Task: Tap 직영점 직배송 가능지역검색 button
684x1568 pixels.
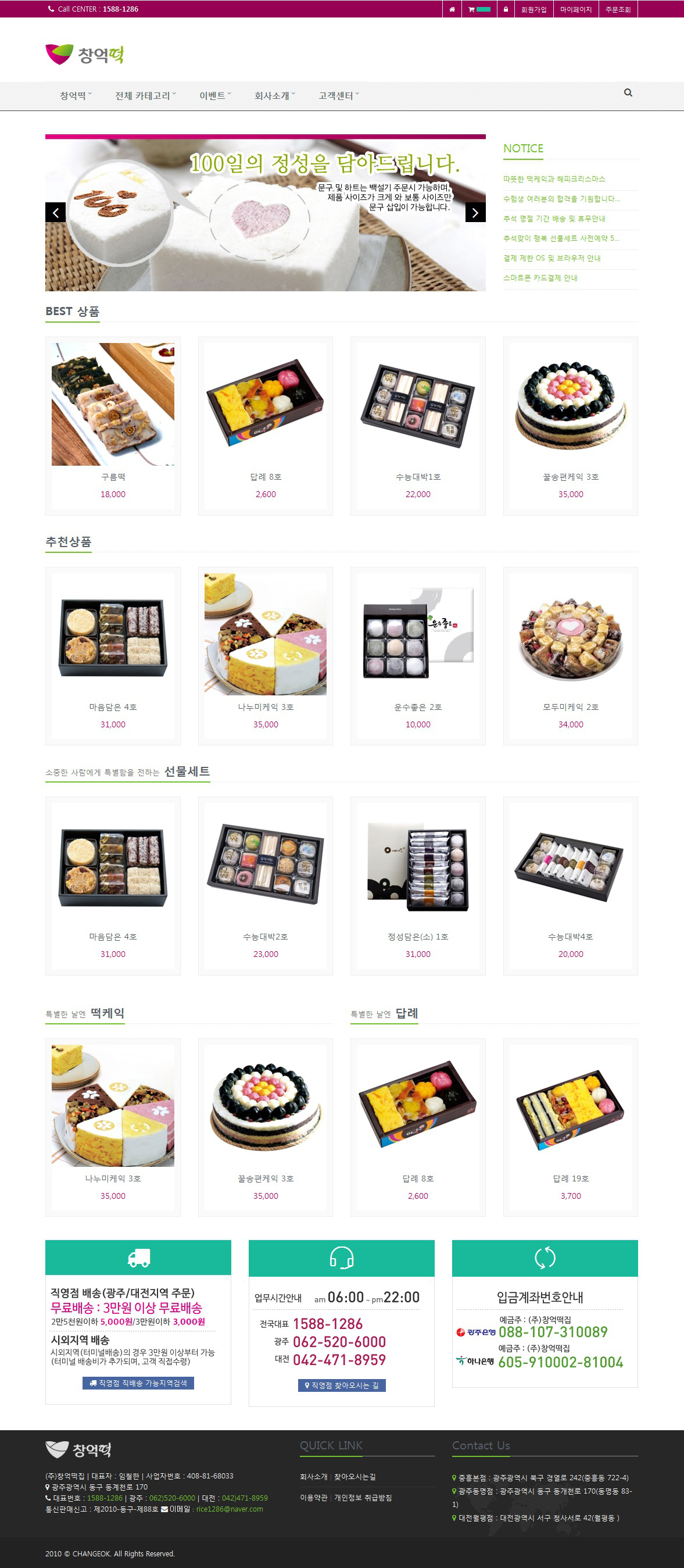Action: [138, 1383]
